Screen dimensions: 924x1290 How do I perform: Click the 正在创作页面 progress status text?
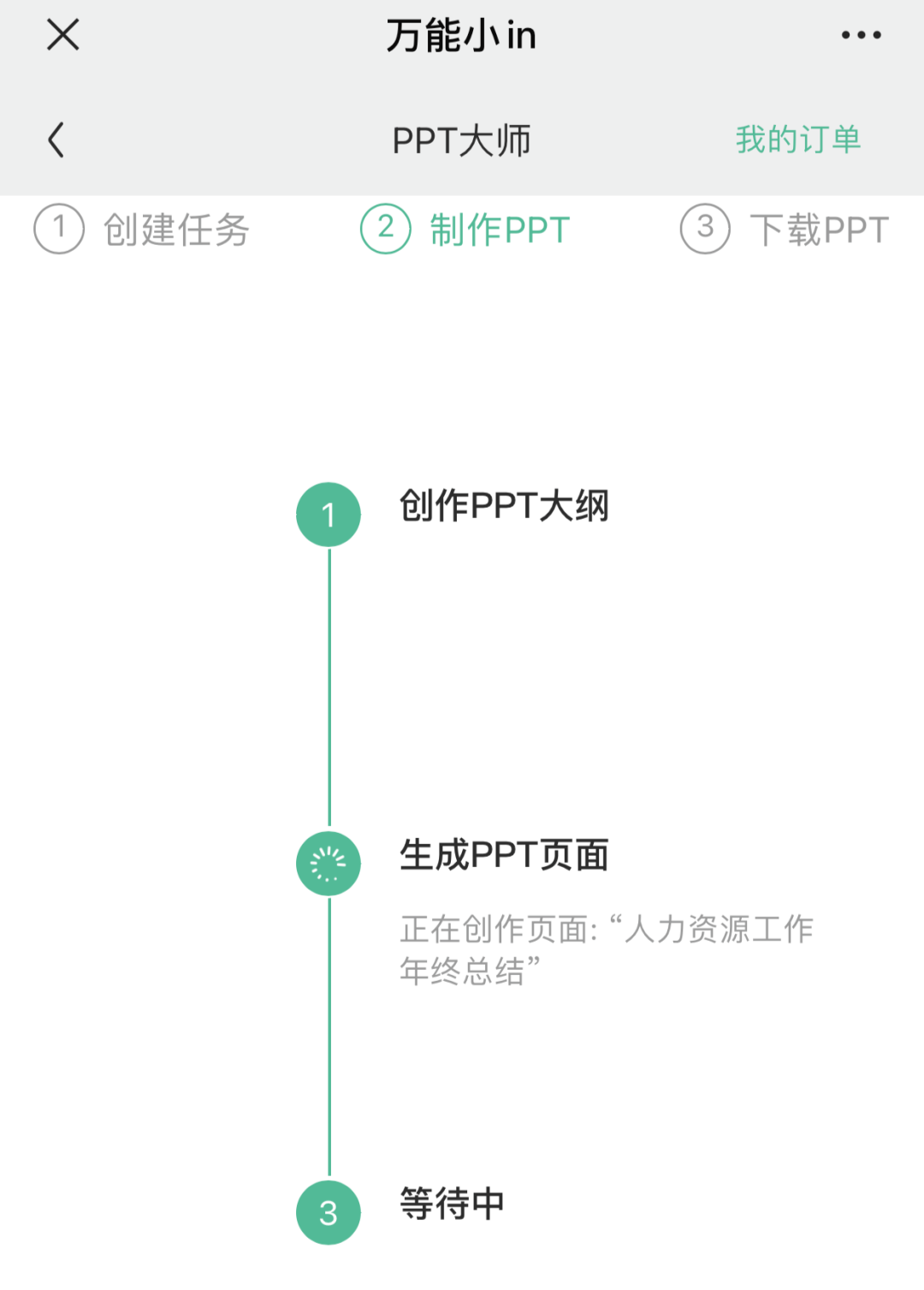[x=607, y=948]
